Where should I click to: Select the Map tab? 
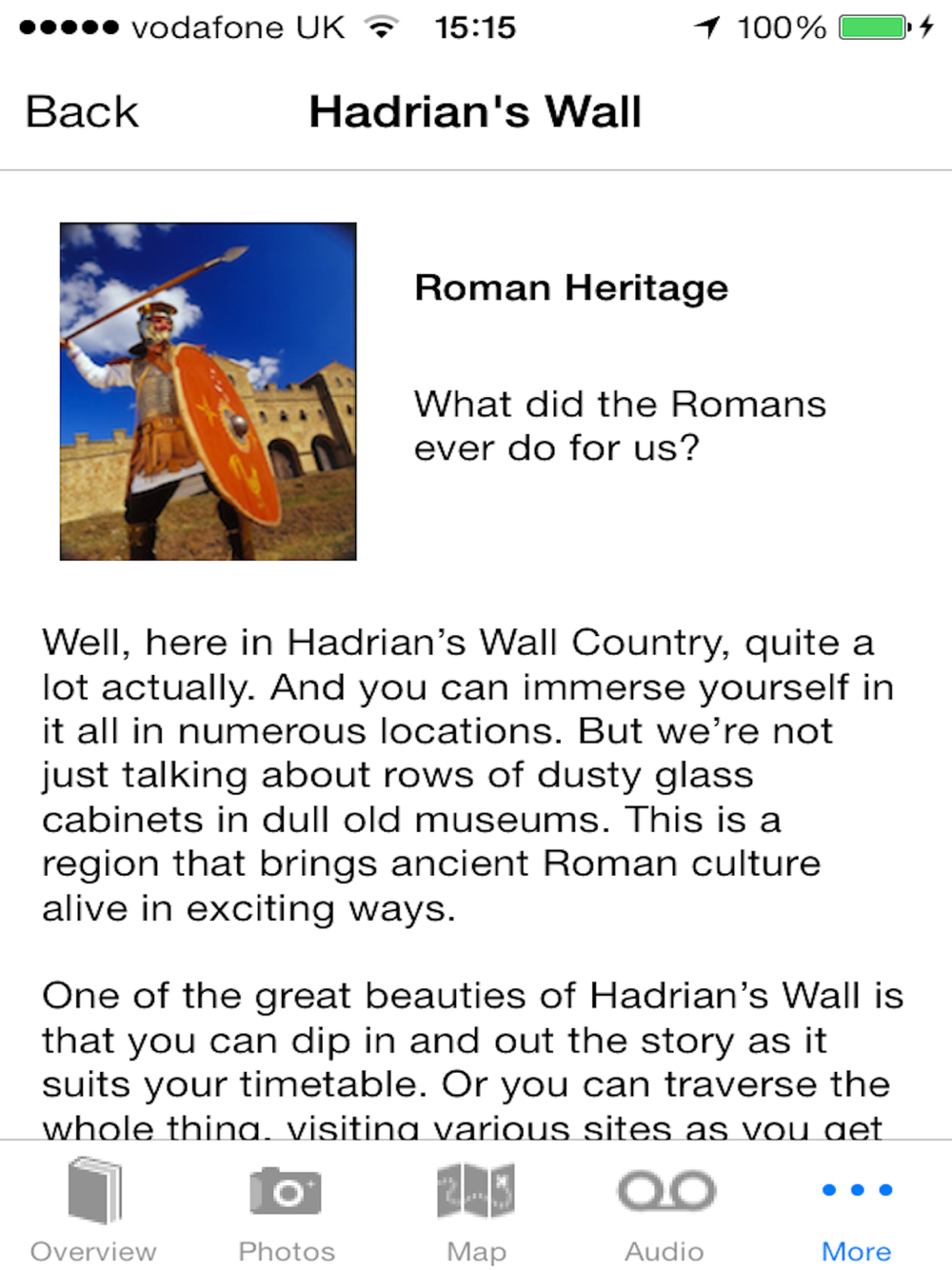click(476, 1209)
